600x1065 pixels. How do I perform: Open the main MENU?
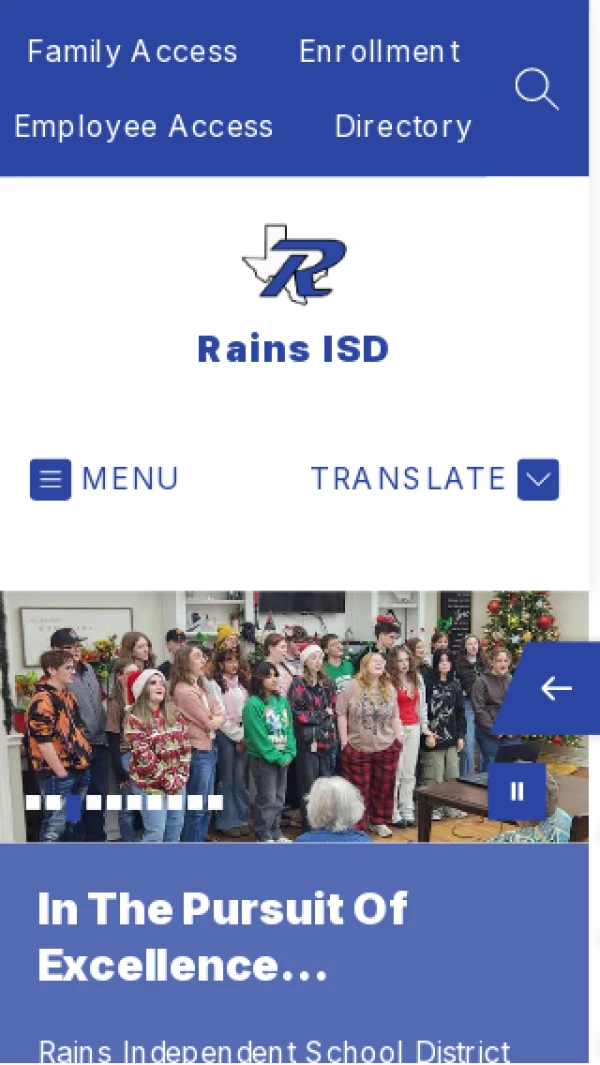click(105, 479)
